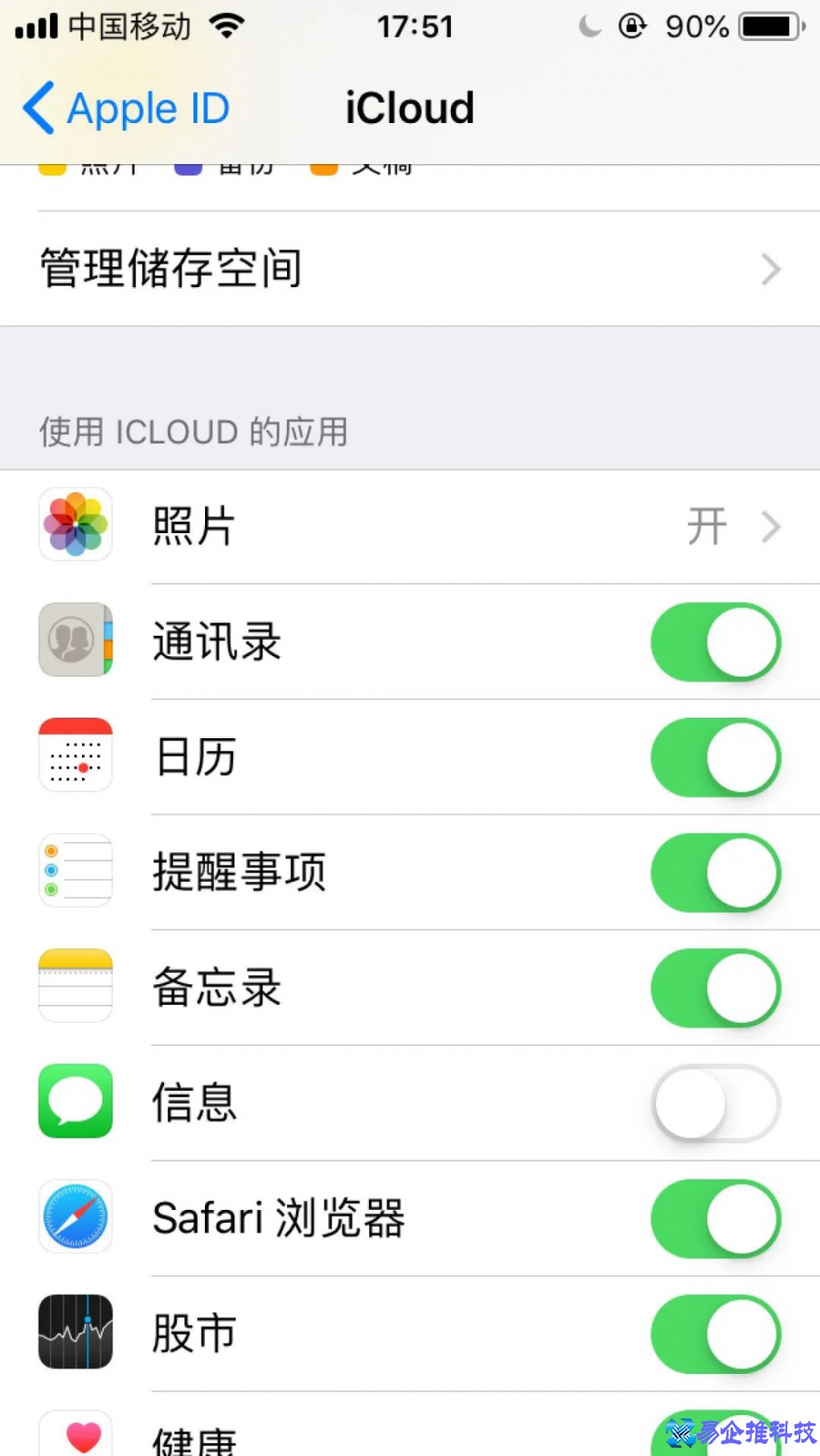Image resolution: width=820 pixels, height=1456 pixels.
Task: Tap the Safari browser icon
Action: point(75,1218)
